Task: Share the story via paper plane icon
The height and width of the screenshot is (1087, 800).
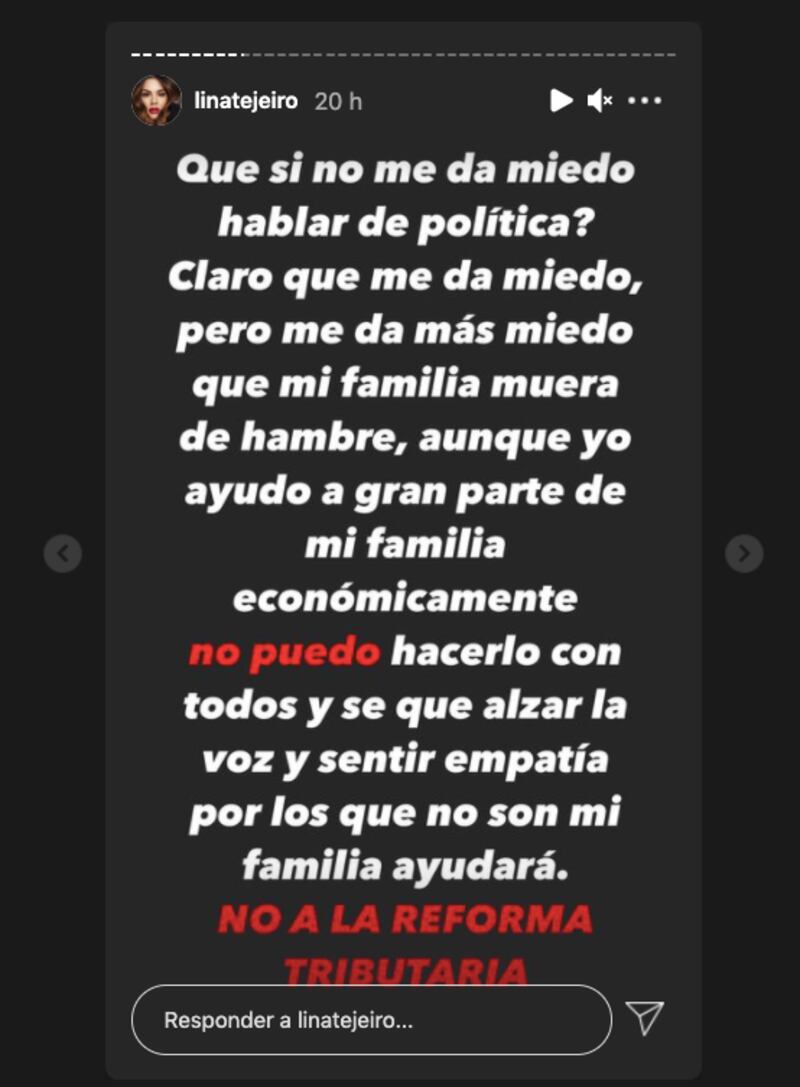Action: [645, 1018]
